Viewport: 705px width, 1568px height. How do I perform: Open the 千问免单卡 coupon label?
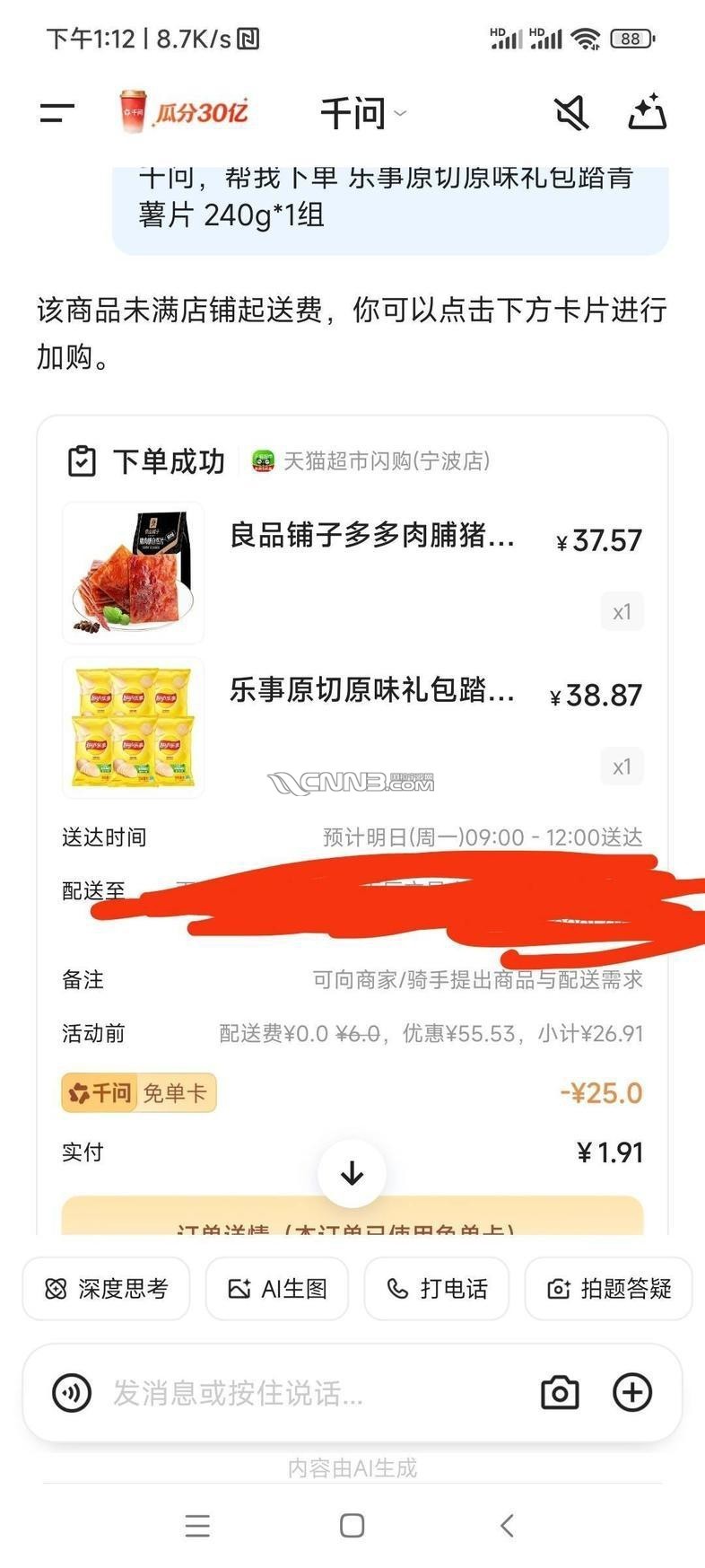click(x=138, y=1092)
